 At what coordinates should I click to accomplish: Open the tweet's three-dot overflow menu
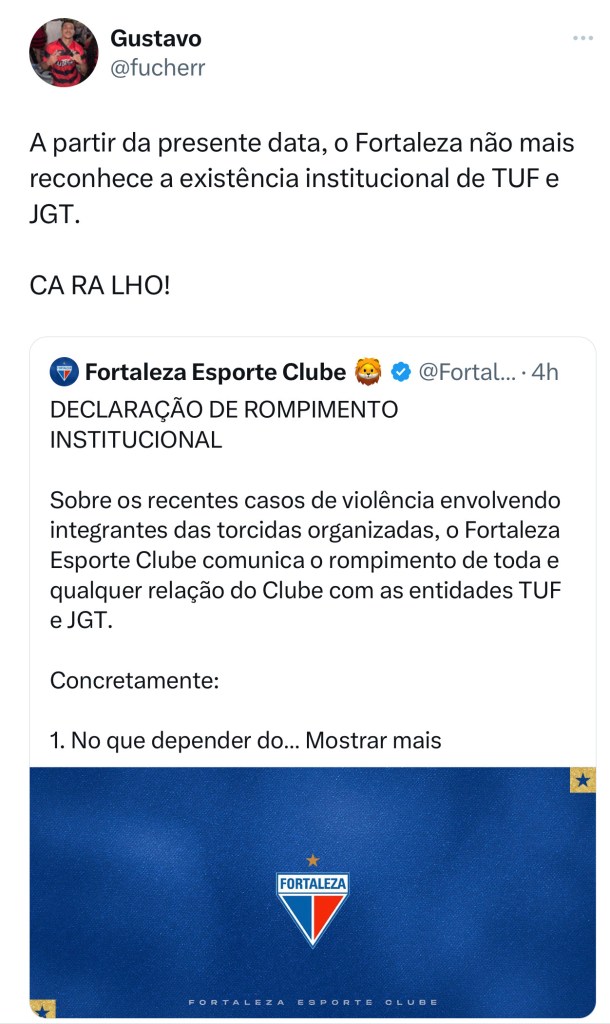[582, 38]
